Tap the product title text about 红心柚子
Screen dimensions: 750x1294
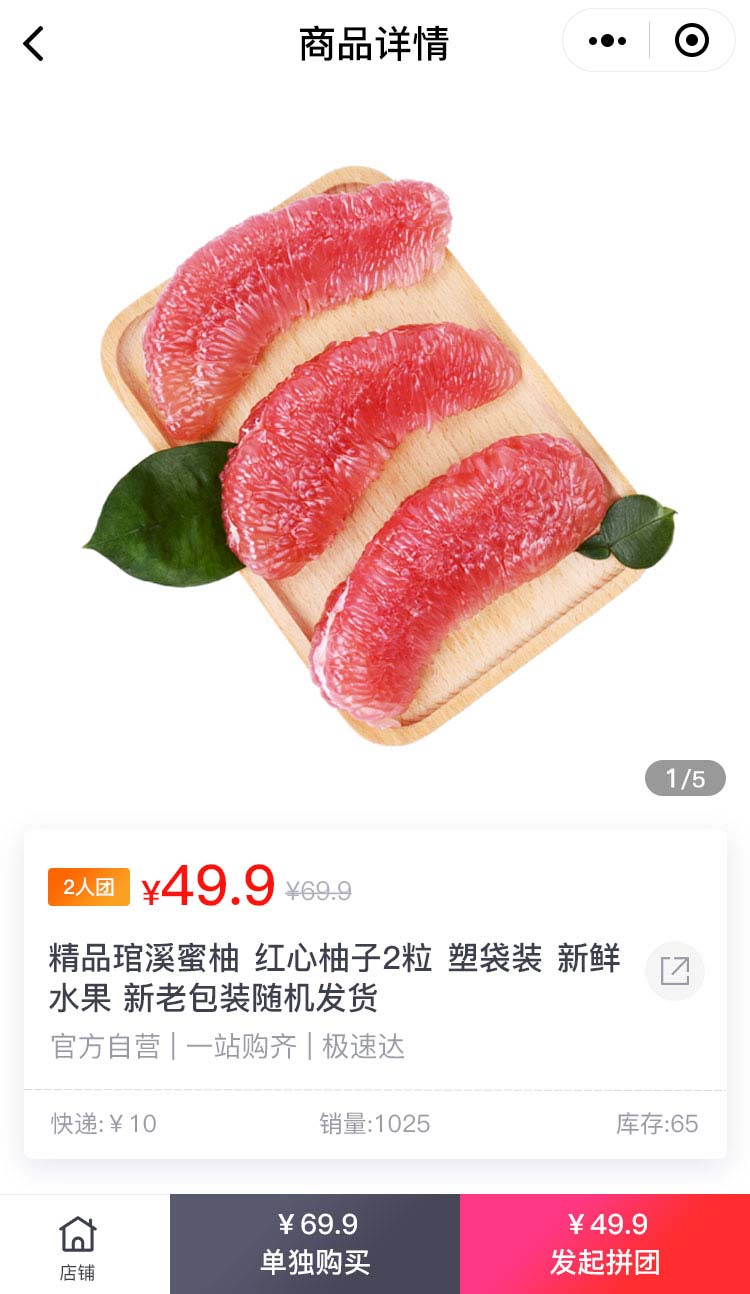330,958
